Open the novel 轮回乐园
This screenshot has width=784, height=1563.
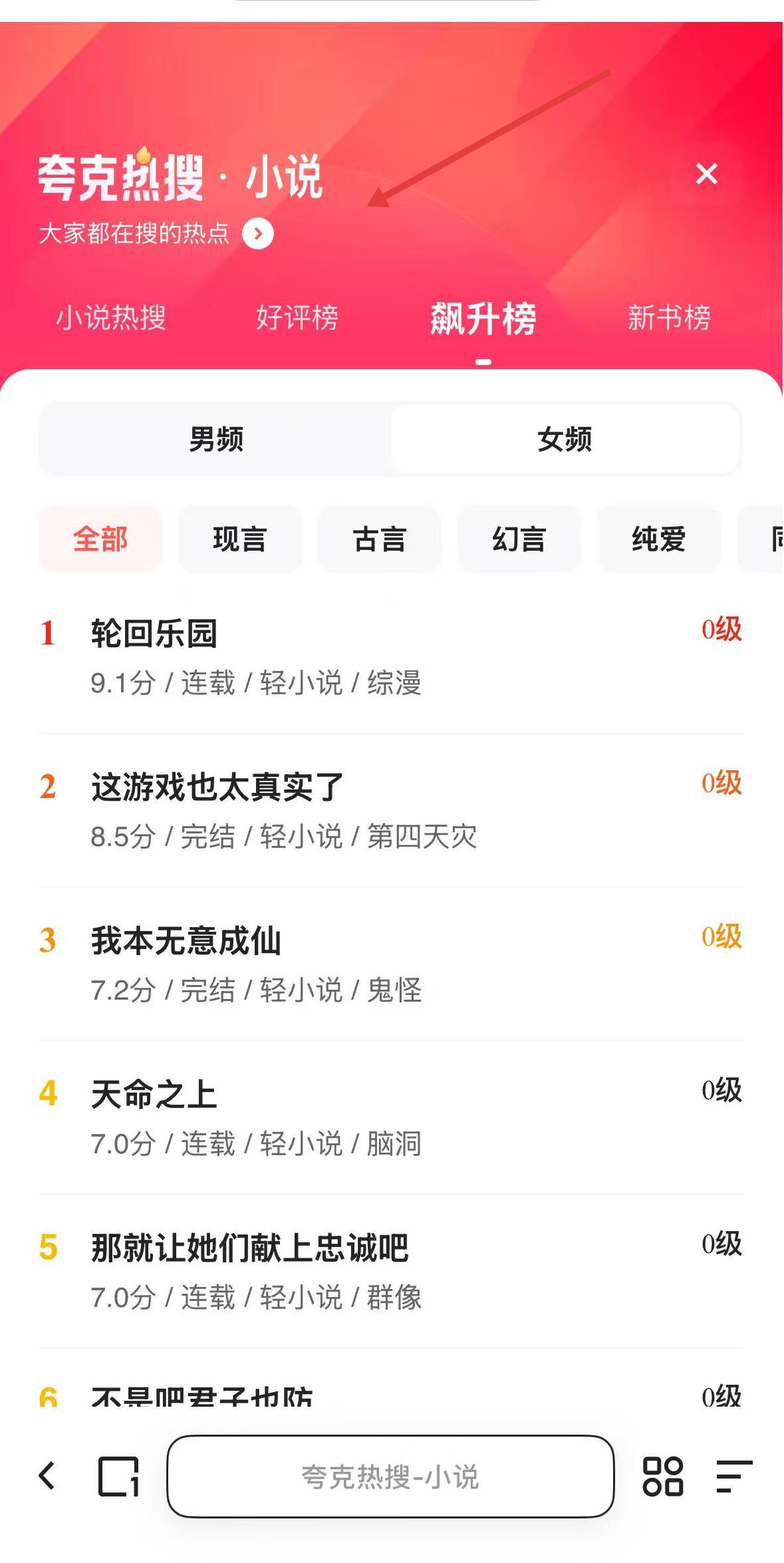(x=154, y=634)
